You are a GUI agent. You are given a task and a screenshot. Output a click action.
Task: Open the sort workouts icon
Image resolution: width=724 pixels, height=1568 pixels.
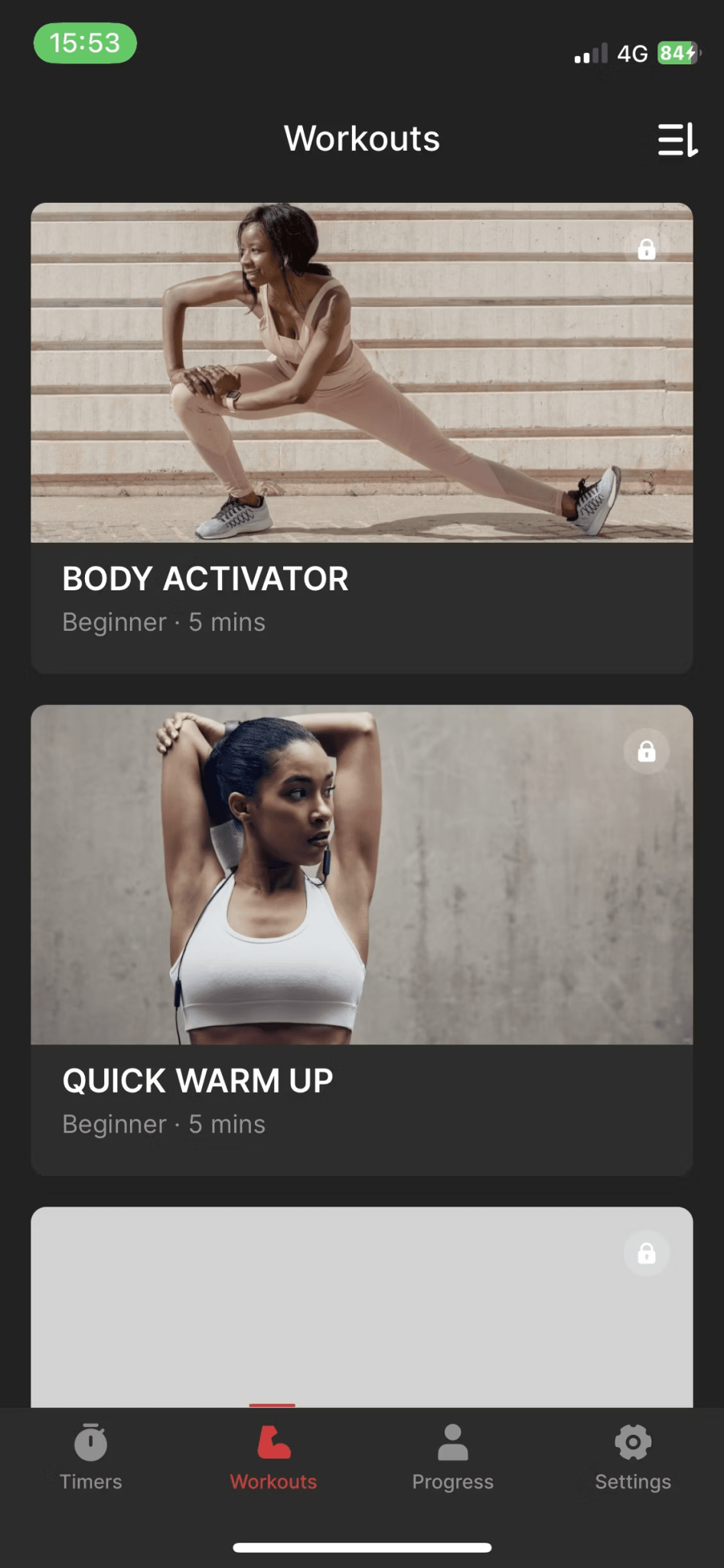point(677,139)
